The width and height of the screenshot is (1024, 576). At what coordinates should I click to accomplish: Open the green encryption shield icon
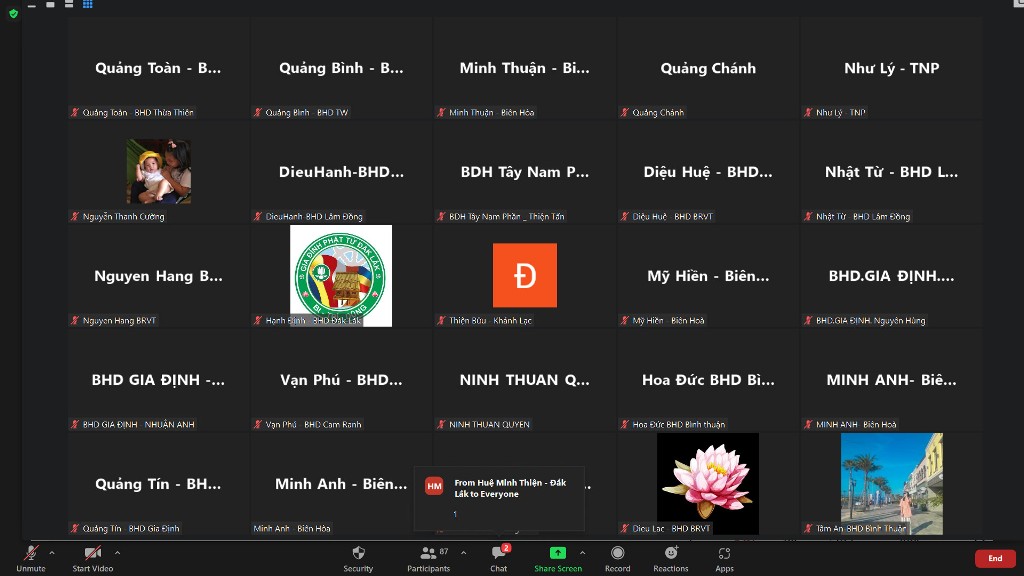click(13, 13)
